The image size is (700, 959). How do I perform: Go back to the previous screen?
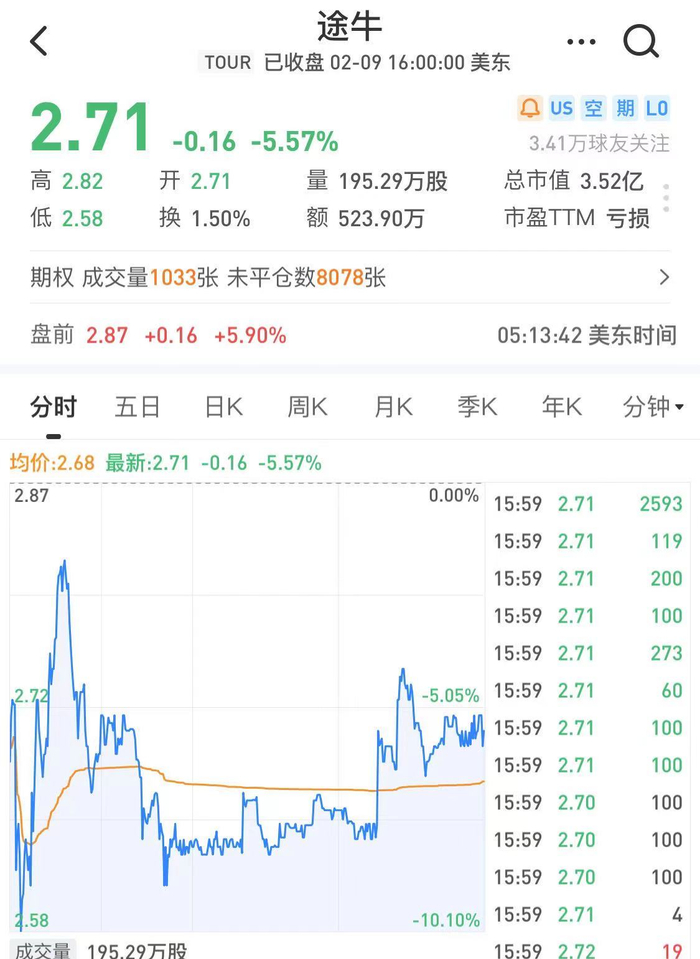(39, 42)
